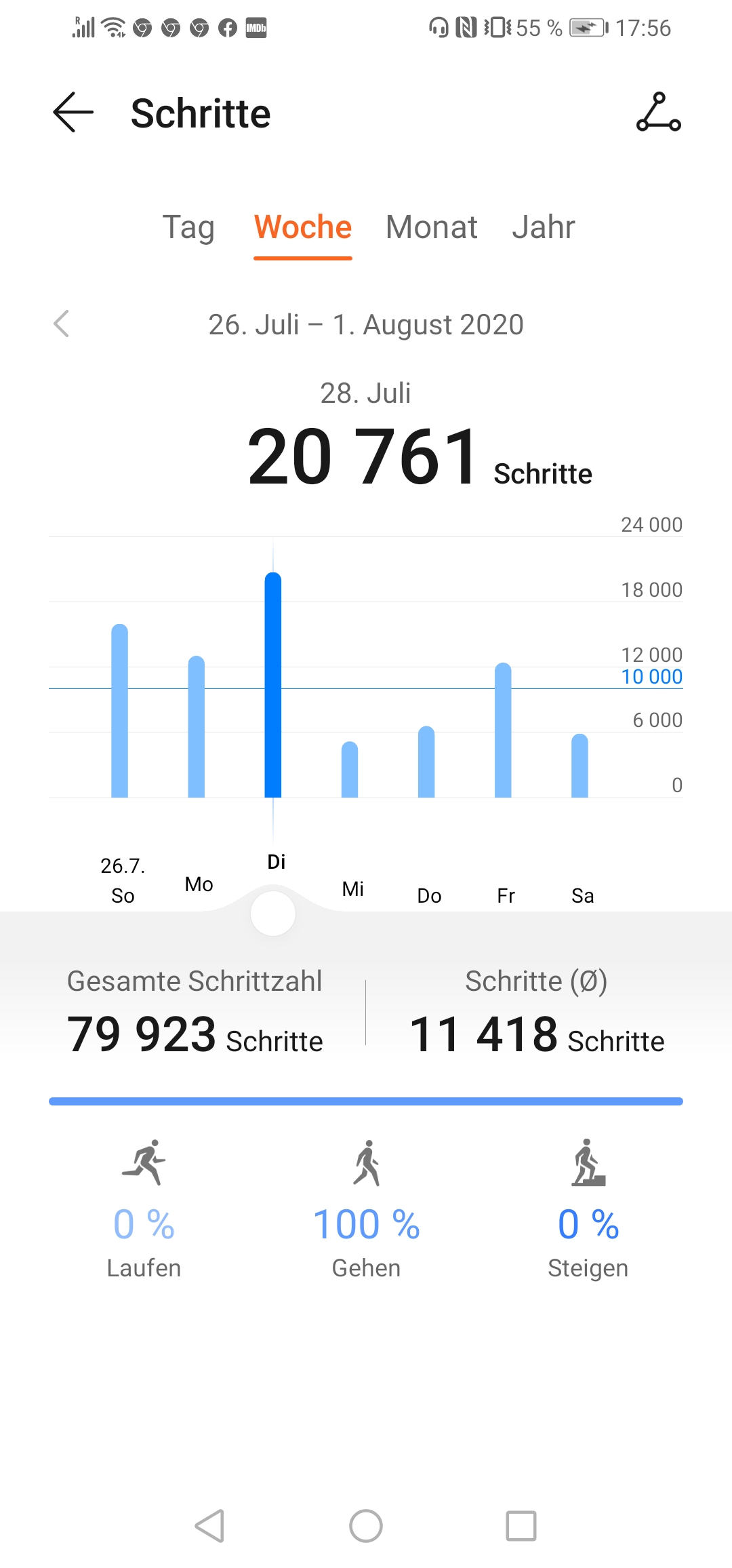
Task: Show steps for Mi
Action: (350, 769)
